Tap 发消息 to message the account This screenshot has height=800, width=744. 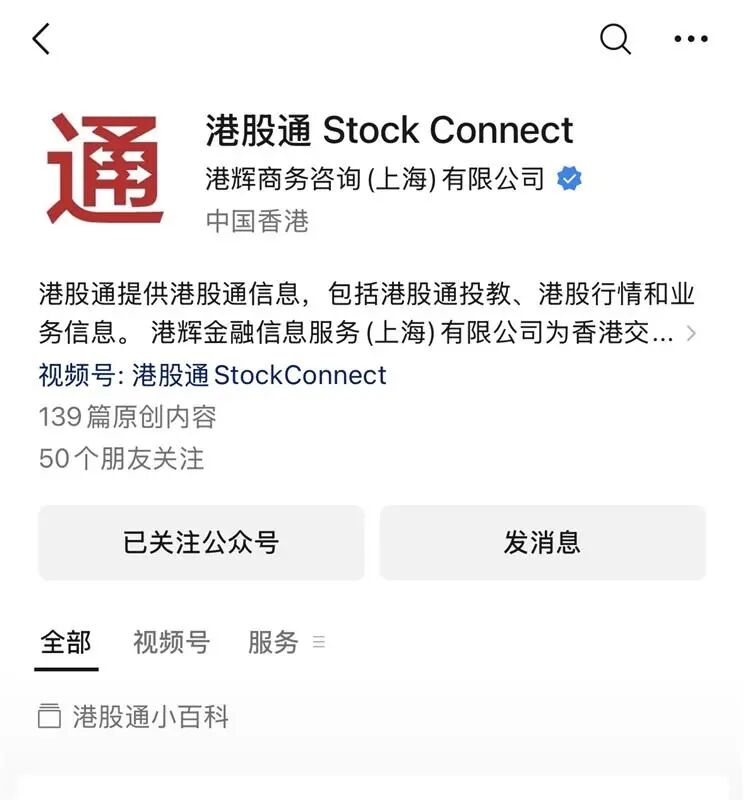(542, 543)
